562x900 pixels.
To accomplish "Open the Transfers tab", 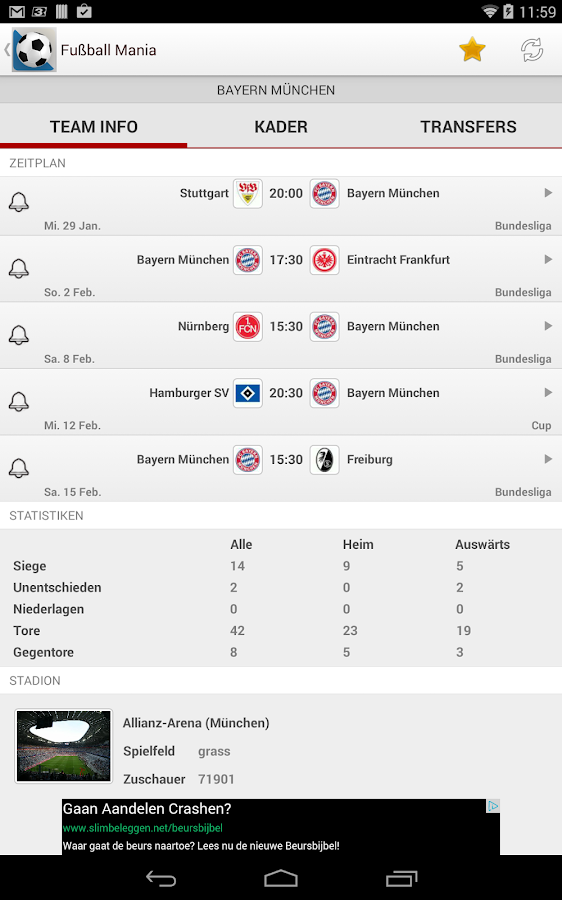I will (468, 126).
